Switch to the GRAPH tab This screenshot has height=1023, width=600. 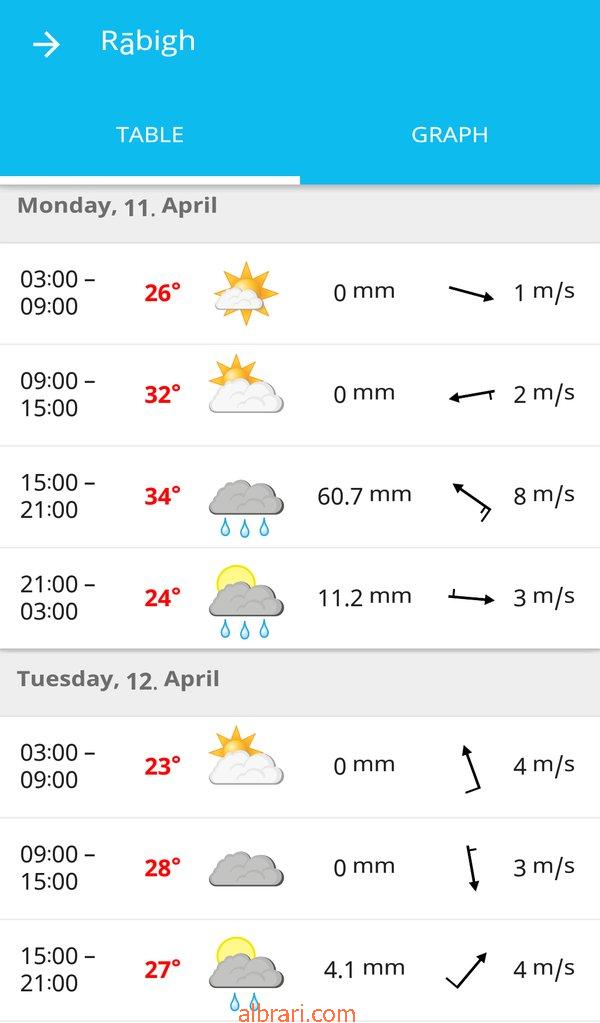pos(449,135)
